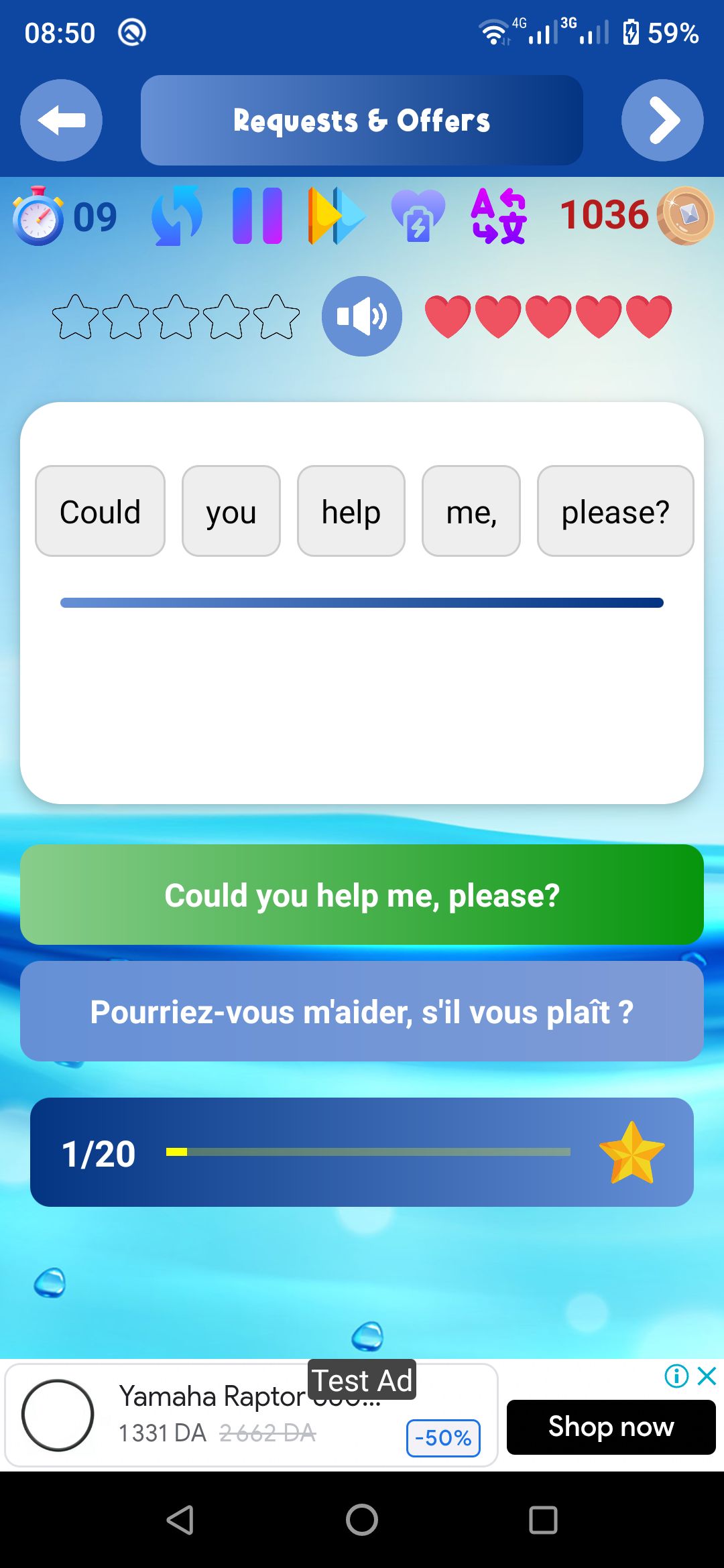Tap the word tile "please?"
This screenshot has width=724, height=1568.
(x=615, y=511)
